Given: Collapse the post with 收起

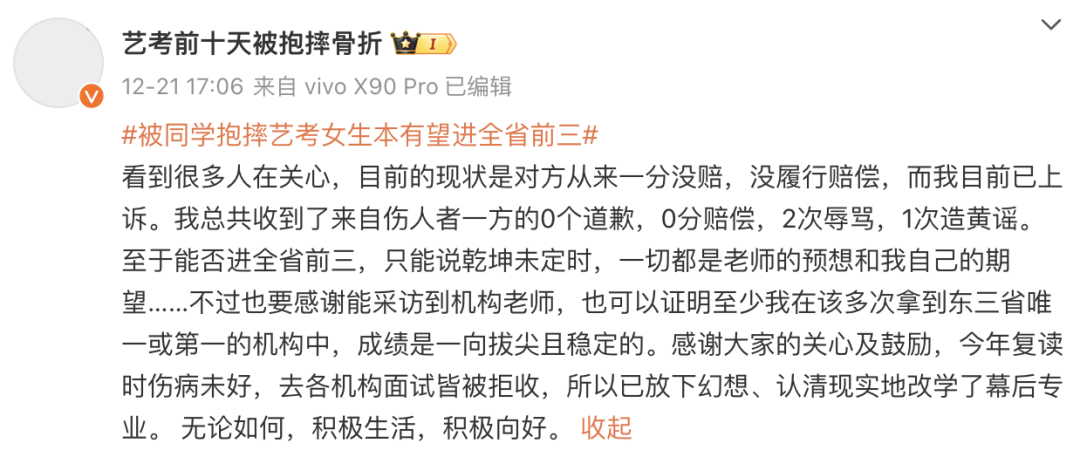Looking at the screenshot, I should coord(606,429).
